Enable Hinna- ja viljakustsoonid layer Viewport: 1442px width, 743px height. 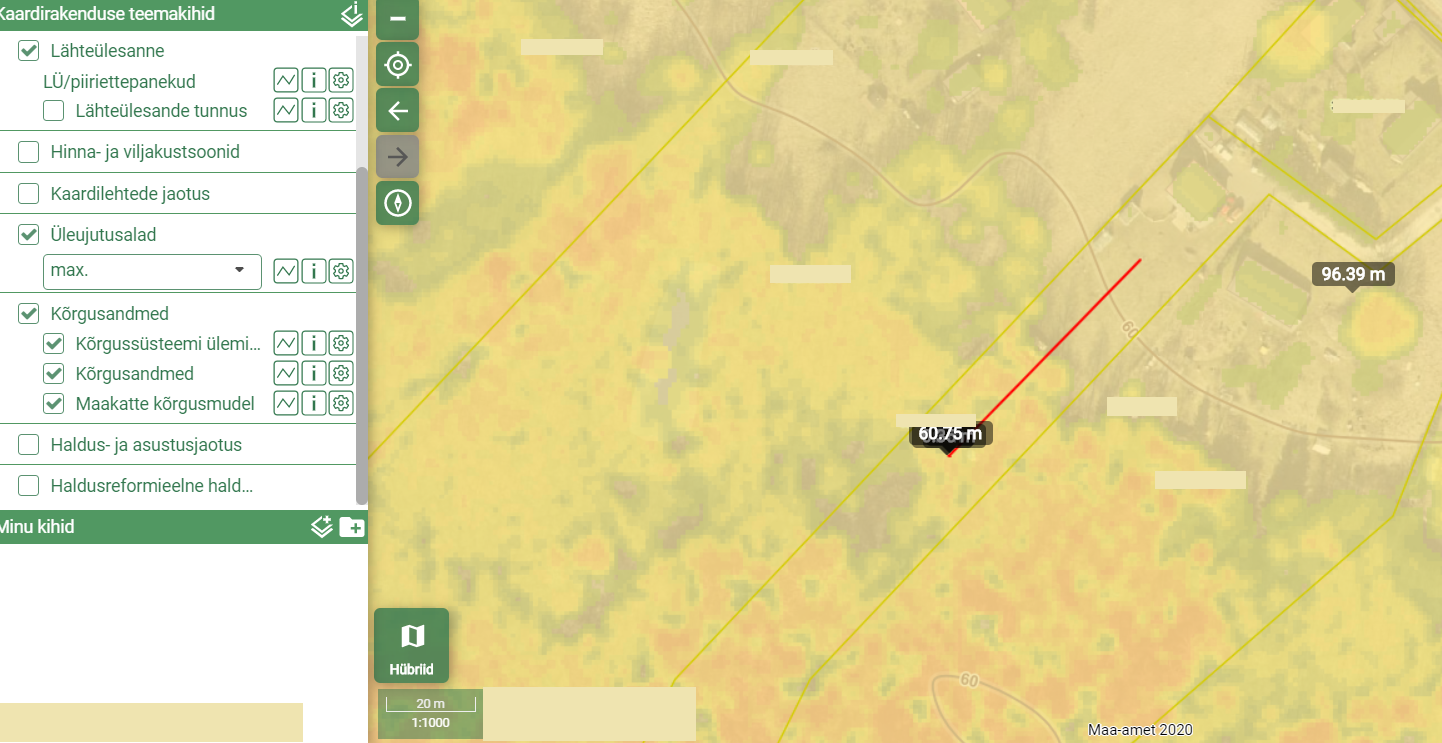point(29,153)
